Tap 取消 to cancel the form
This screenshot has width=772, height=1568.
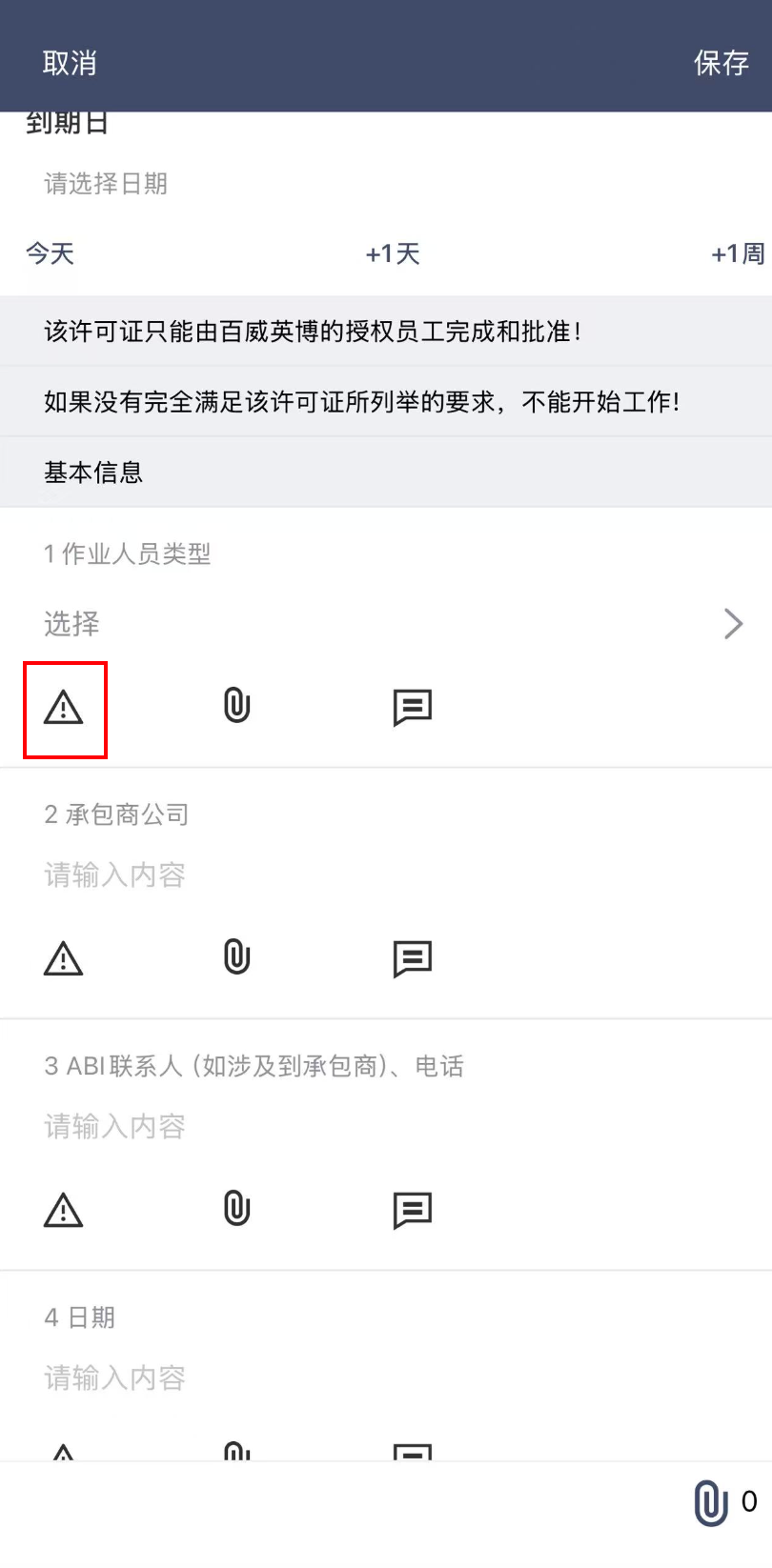[70, 63]
